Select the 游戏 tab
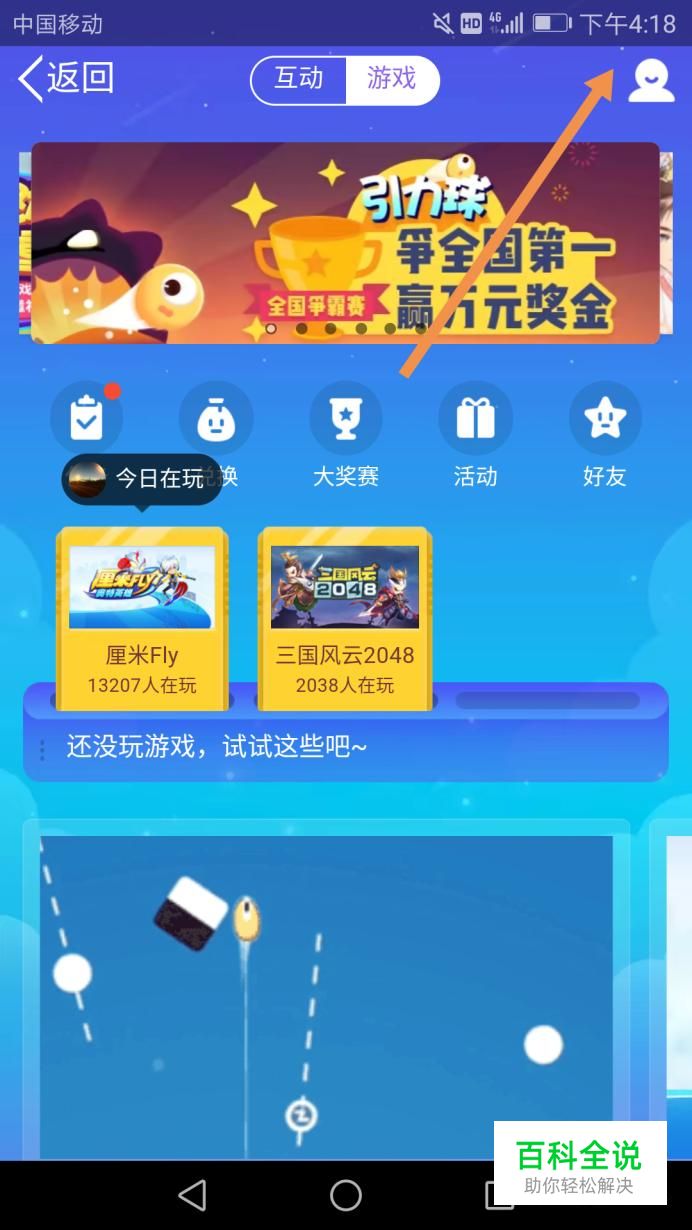This screenshot has width=692, height=1230. [391, 79]
